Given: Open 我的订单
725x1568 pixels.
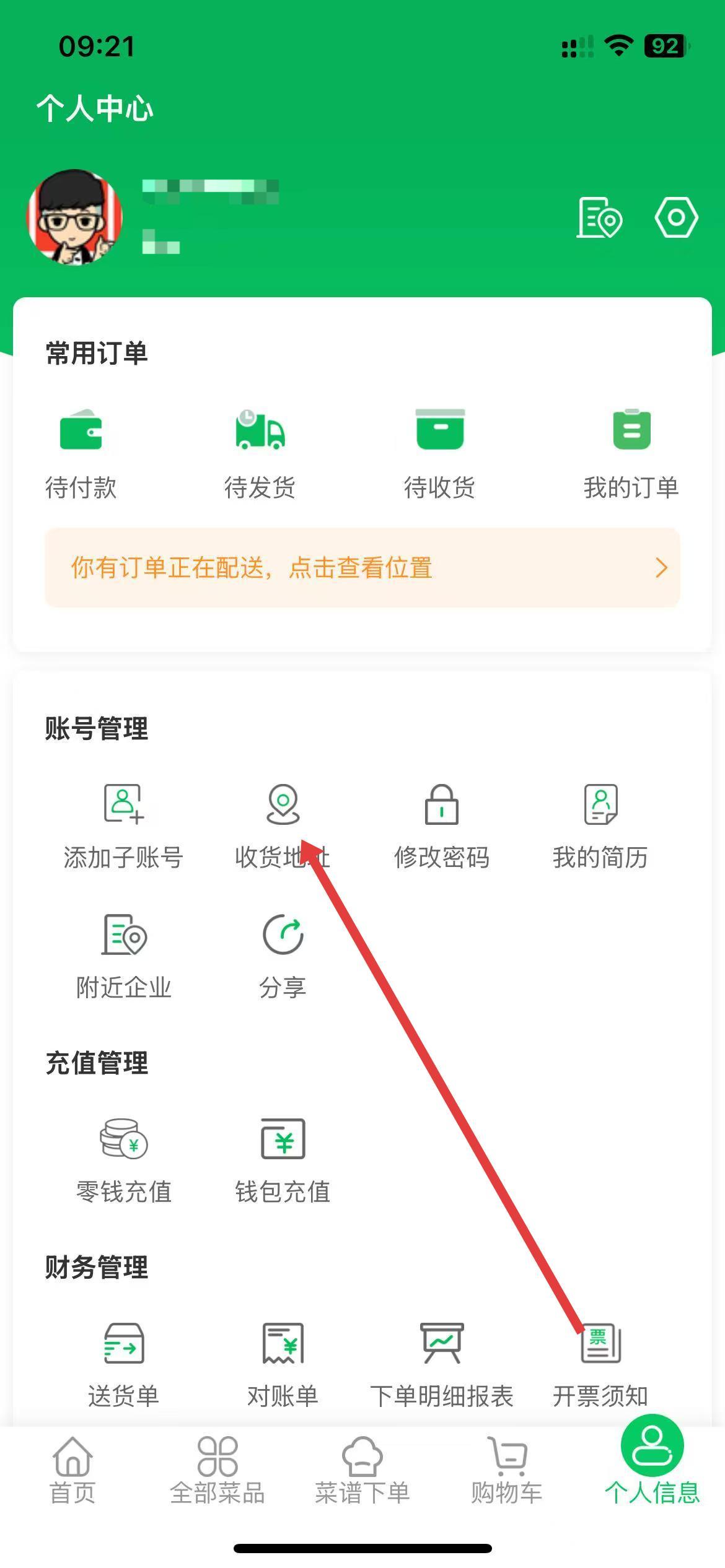Looking at the screenshot, I should point(631,453).
